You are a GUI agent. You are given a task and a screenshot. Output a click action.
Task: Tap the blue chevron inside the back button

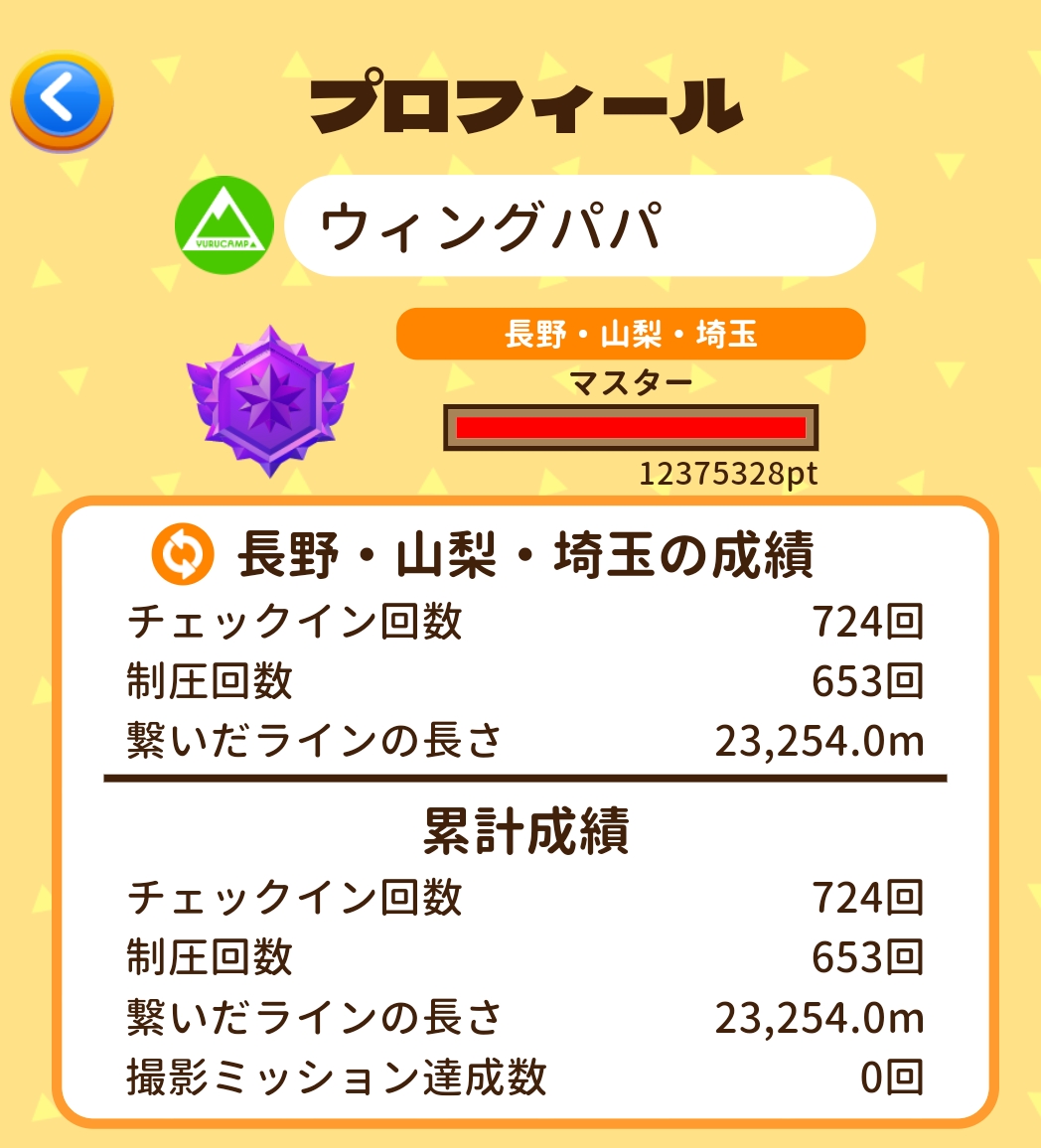click(x=60, y=96)
